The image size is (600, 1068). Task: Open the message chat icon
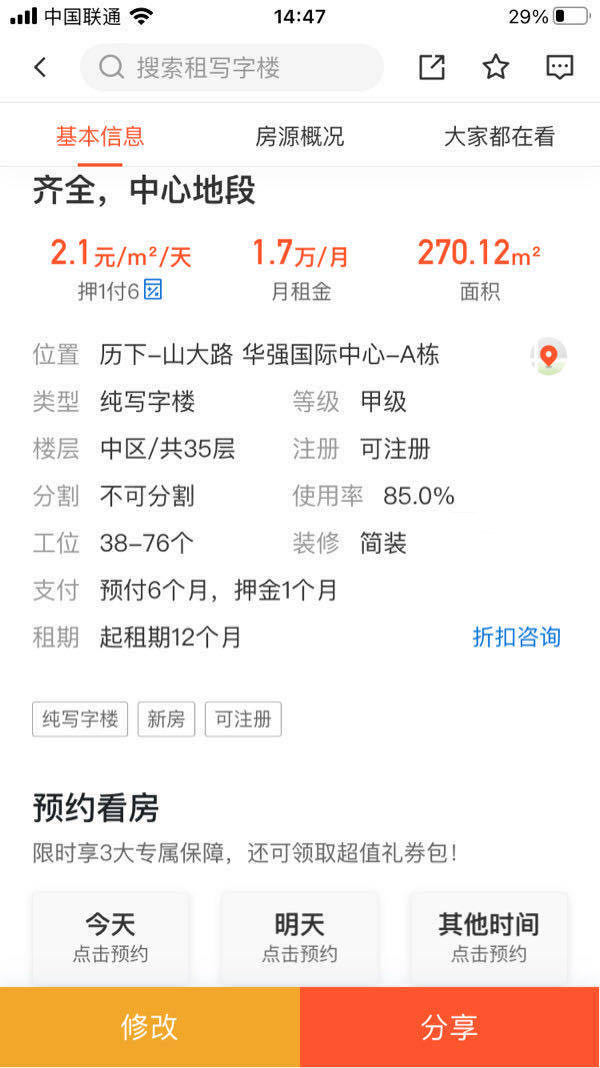[x=560, y=68]
